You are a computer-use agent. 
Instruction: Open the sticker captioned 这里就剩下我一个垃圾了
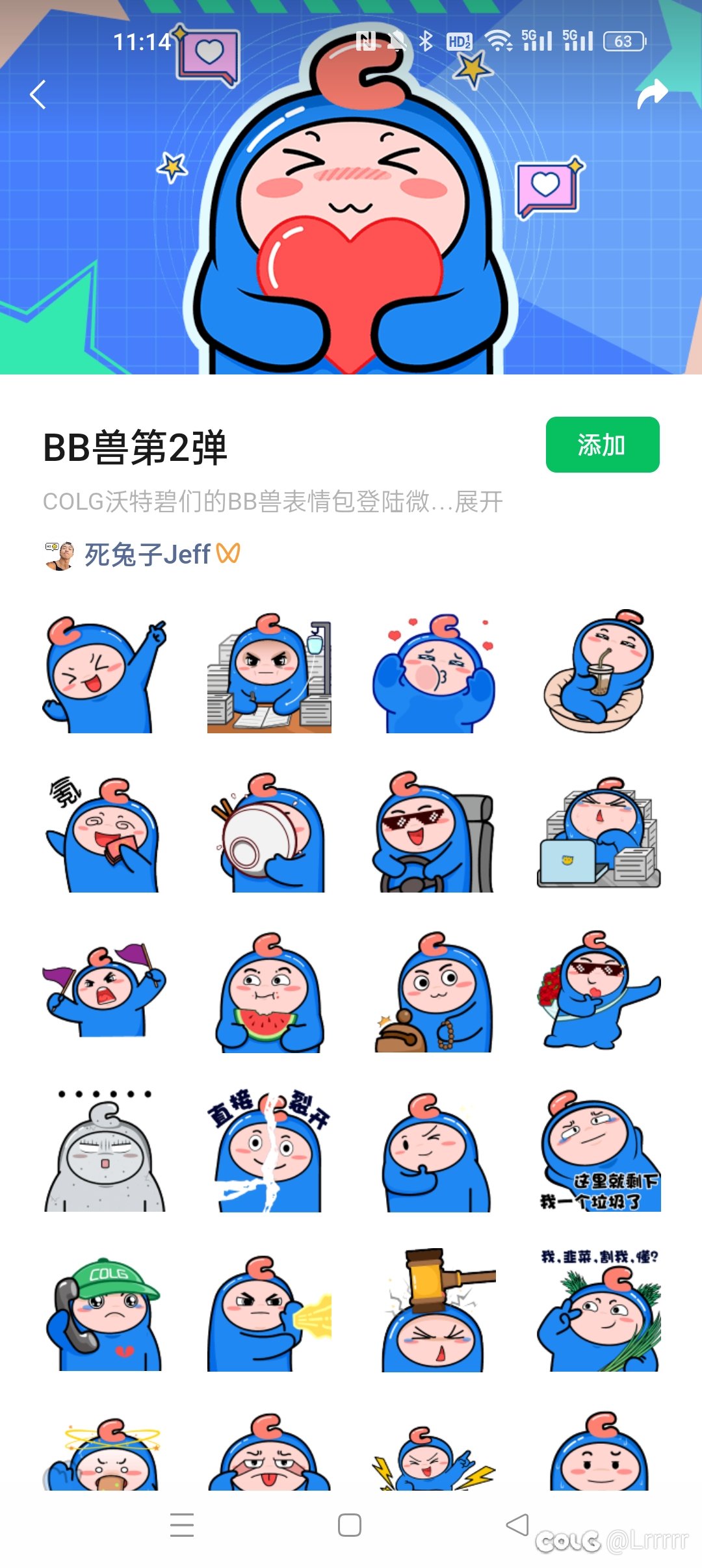[x=599, y=1151]
